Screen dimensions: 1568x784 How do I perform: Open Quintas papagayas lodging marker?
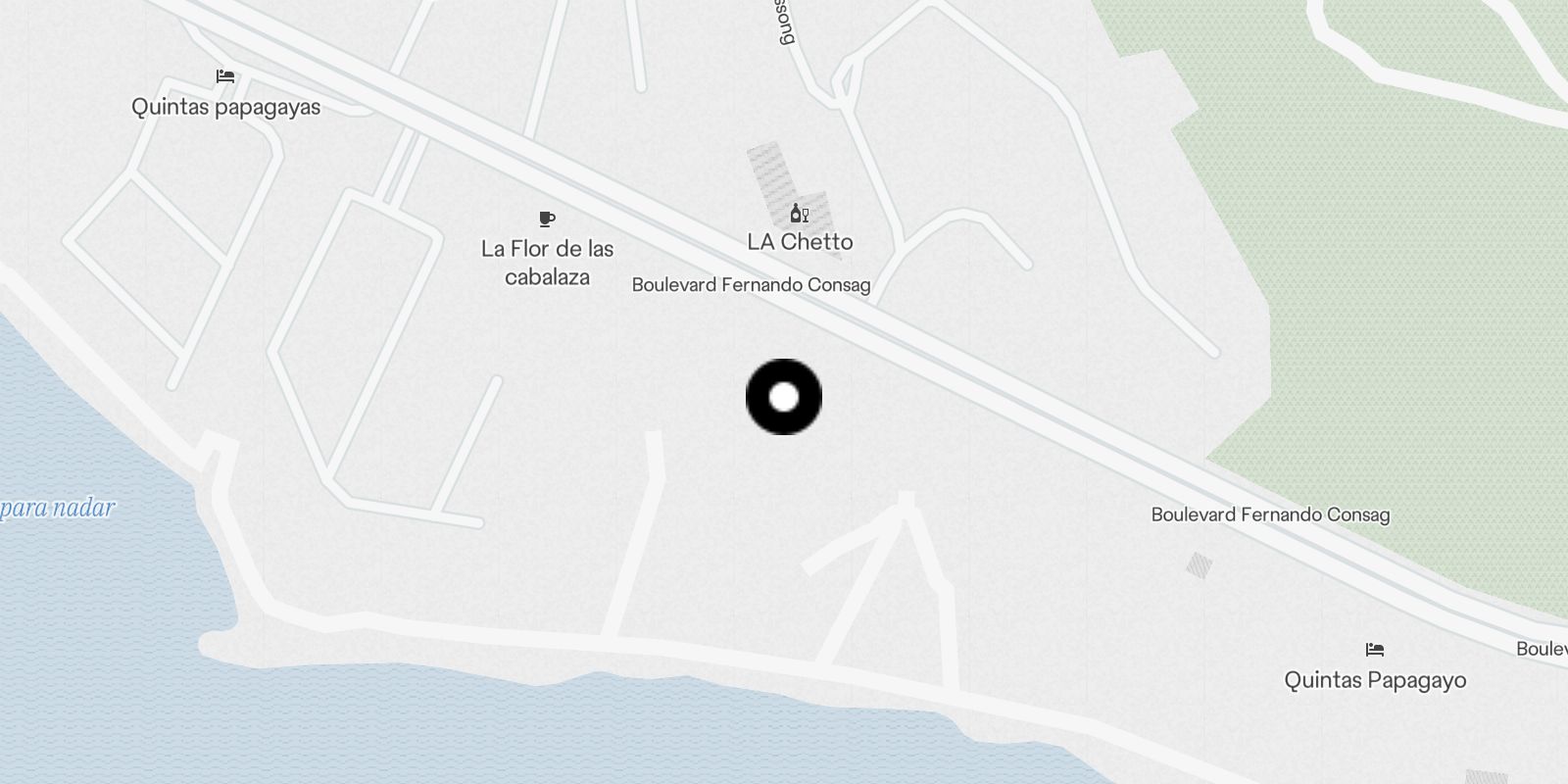click(x=225, y=76)
